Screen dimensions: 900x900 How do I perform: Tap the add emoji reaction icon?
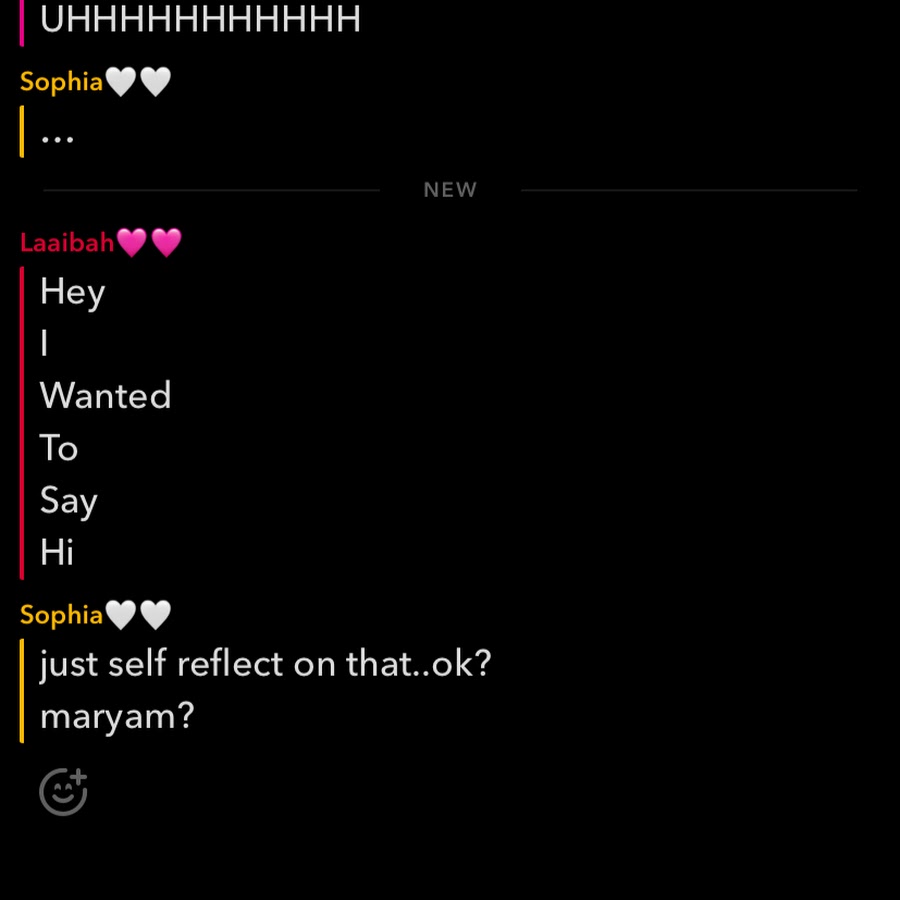[63, 792]
